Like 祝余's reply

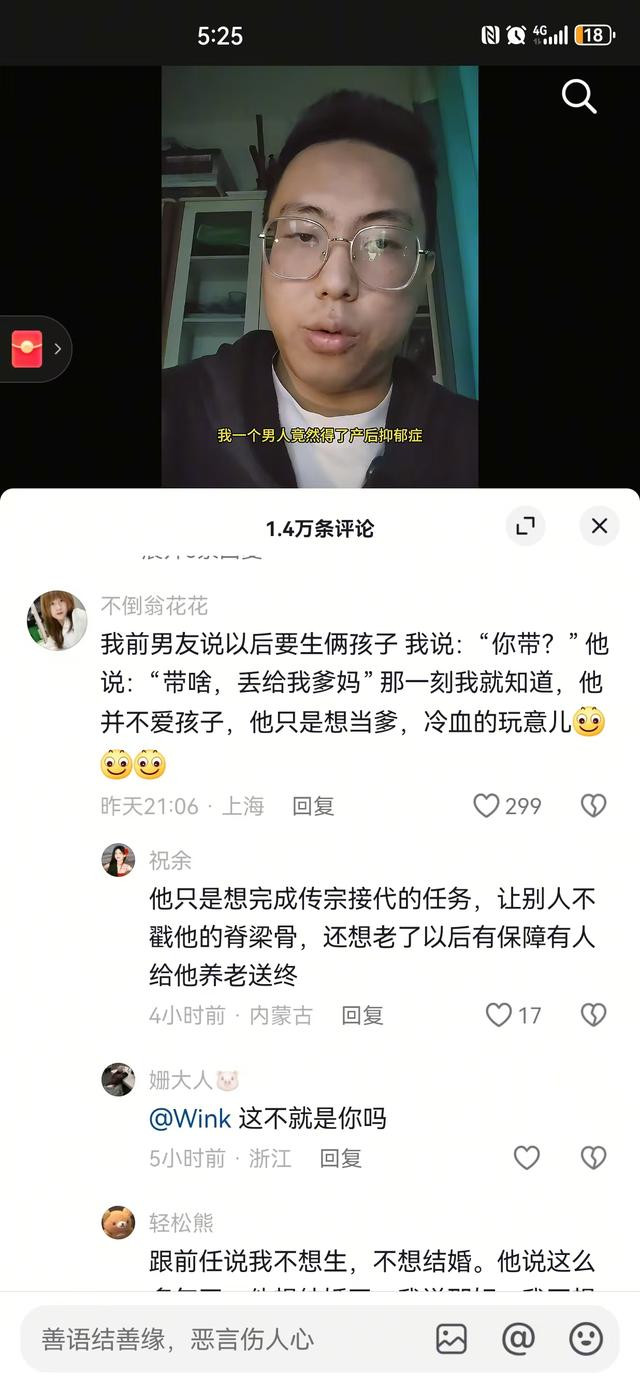pos(498,1015)
